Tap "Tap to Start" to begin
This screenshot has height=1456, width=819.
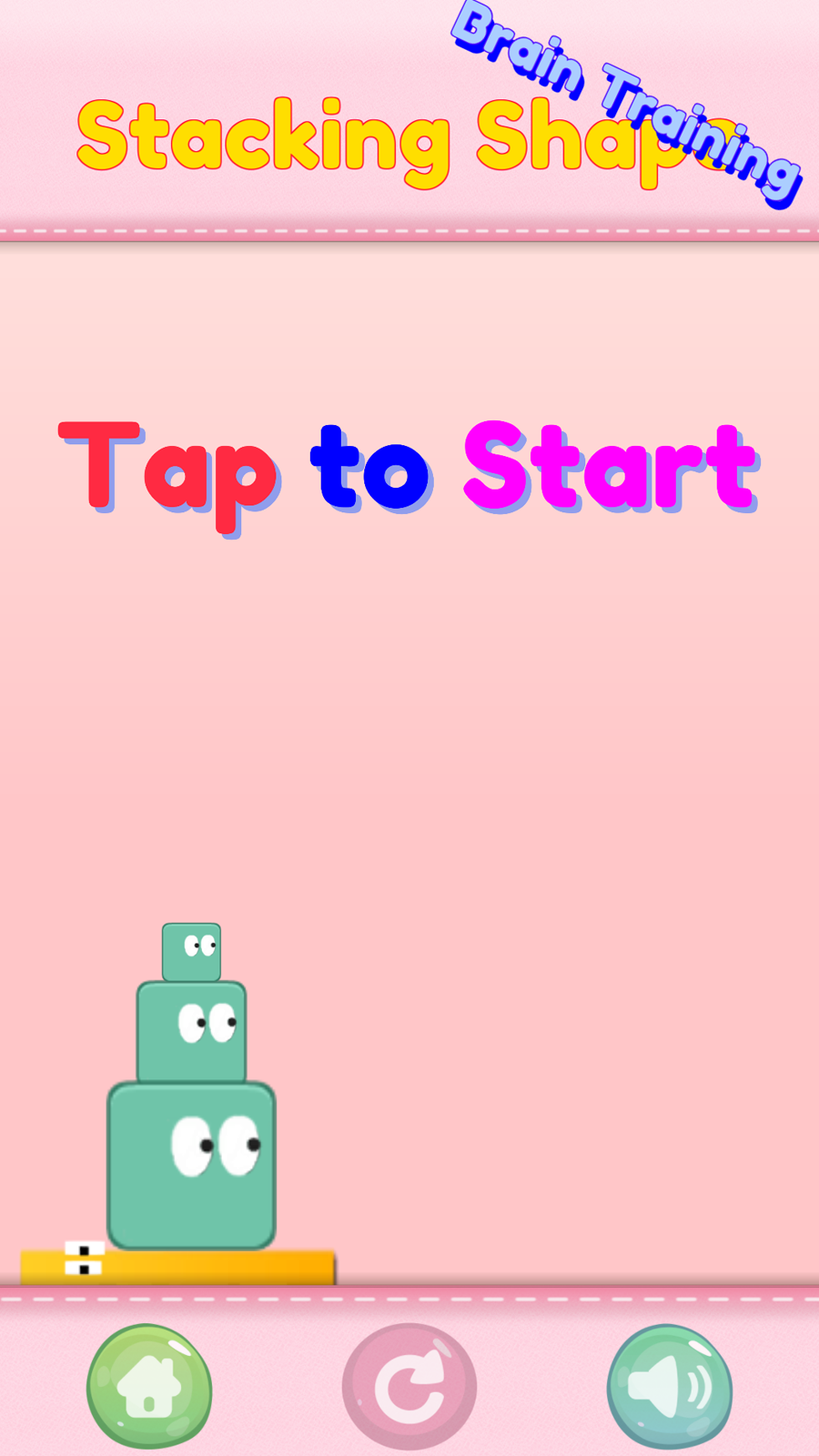[x=409, y=473]
